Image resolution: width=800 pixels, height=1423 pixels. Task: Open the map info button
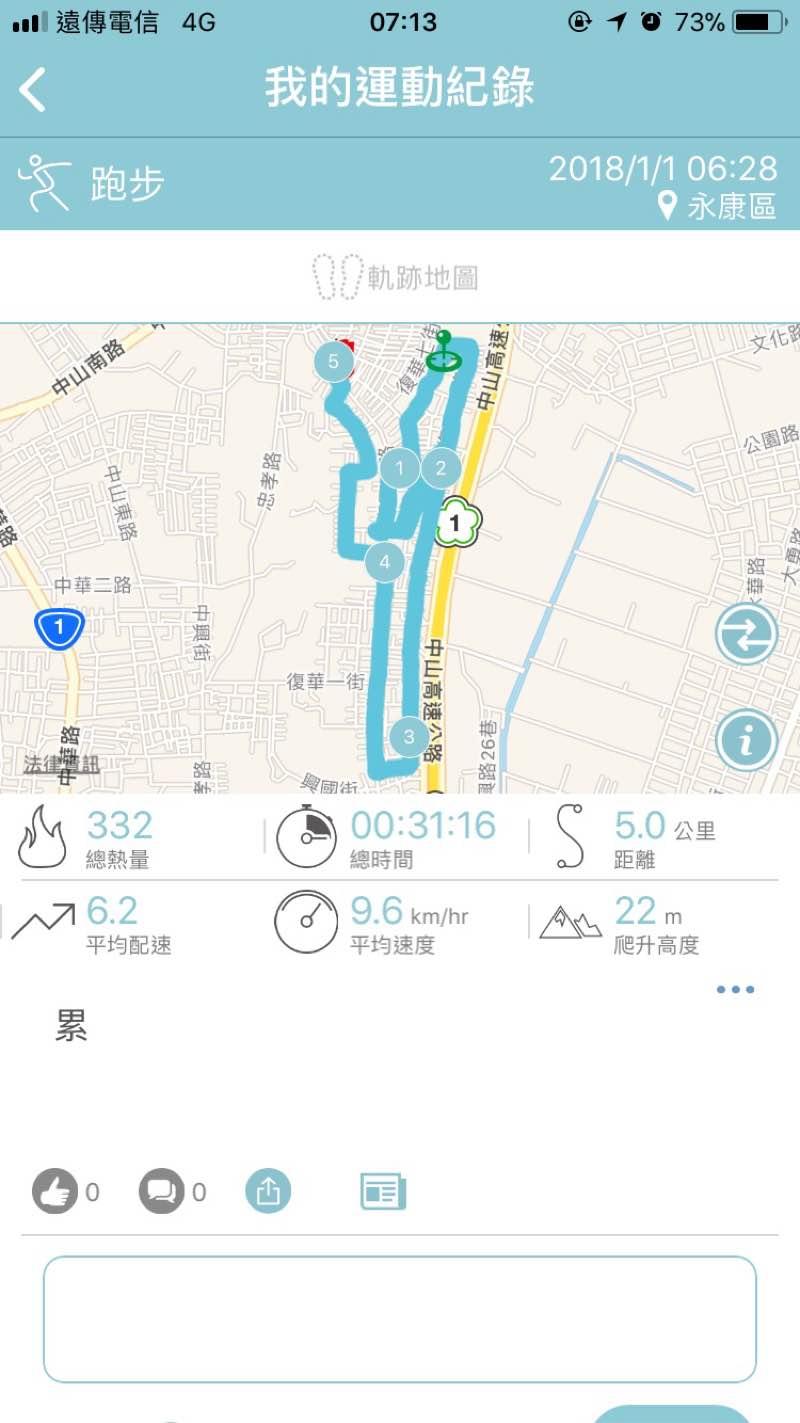(x=746, y=740)
